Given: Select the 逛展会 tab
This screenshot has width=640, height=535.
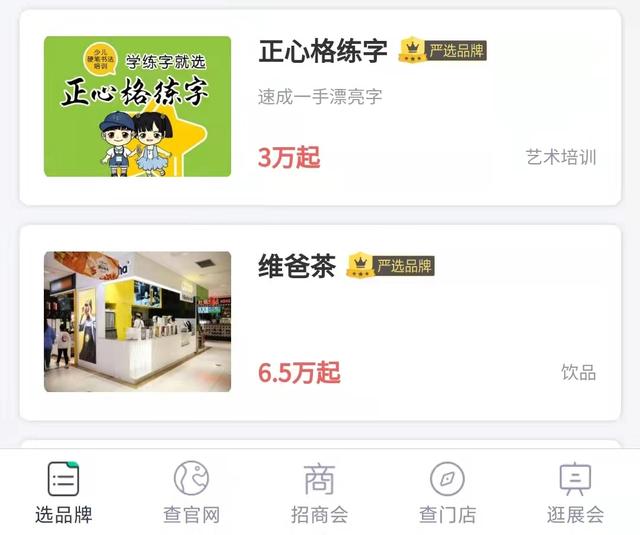Looking at the screenshot, I should coord(575,493).
